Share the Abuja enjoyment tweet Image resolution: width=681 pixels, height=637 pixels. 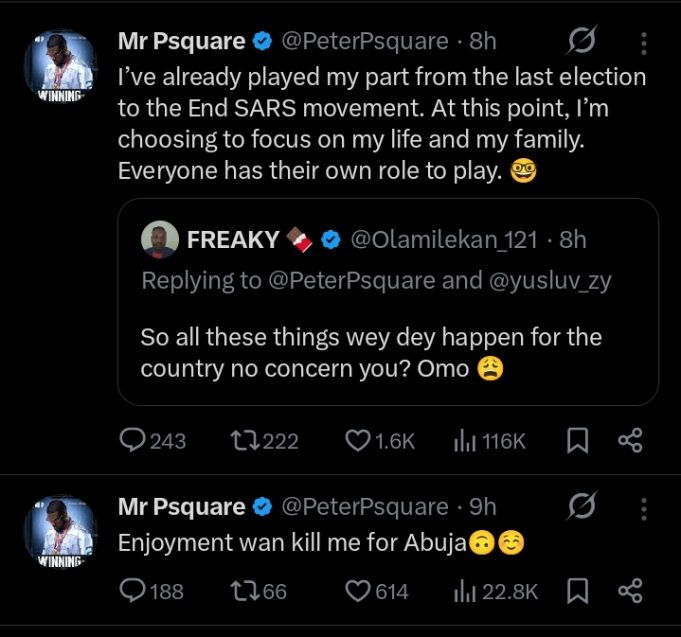coord(629,591)
